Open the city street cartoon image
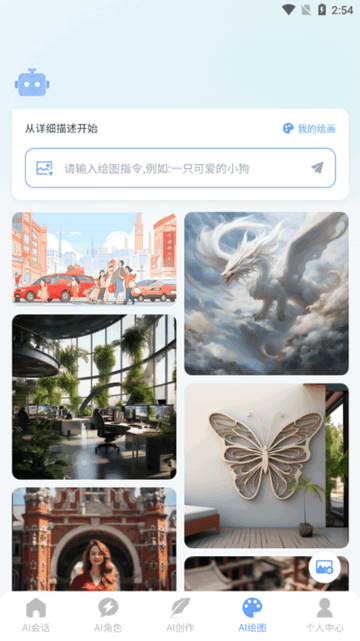The image size is (360, 641). pyautogui.click(x=94, y=259)
